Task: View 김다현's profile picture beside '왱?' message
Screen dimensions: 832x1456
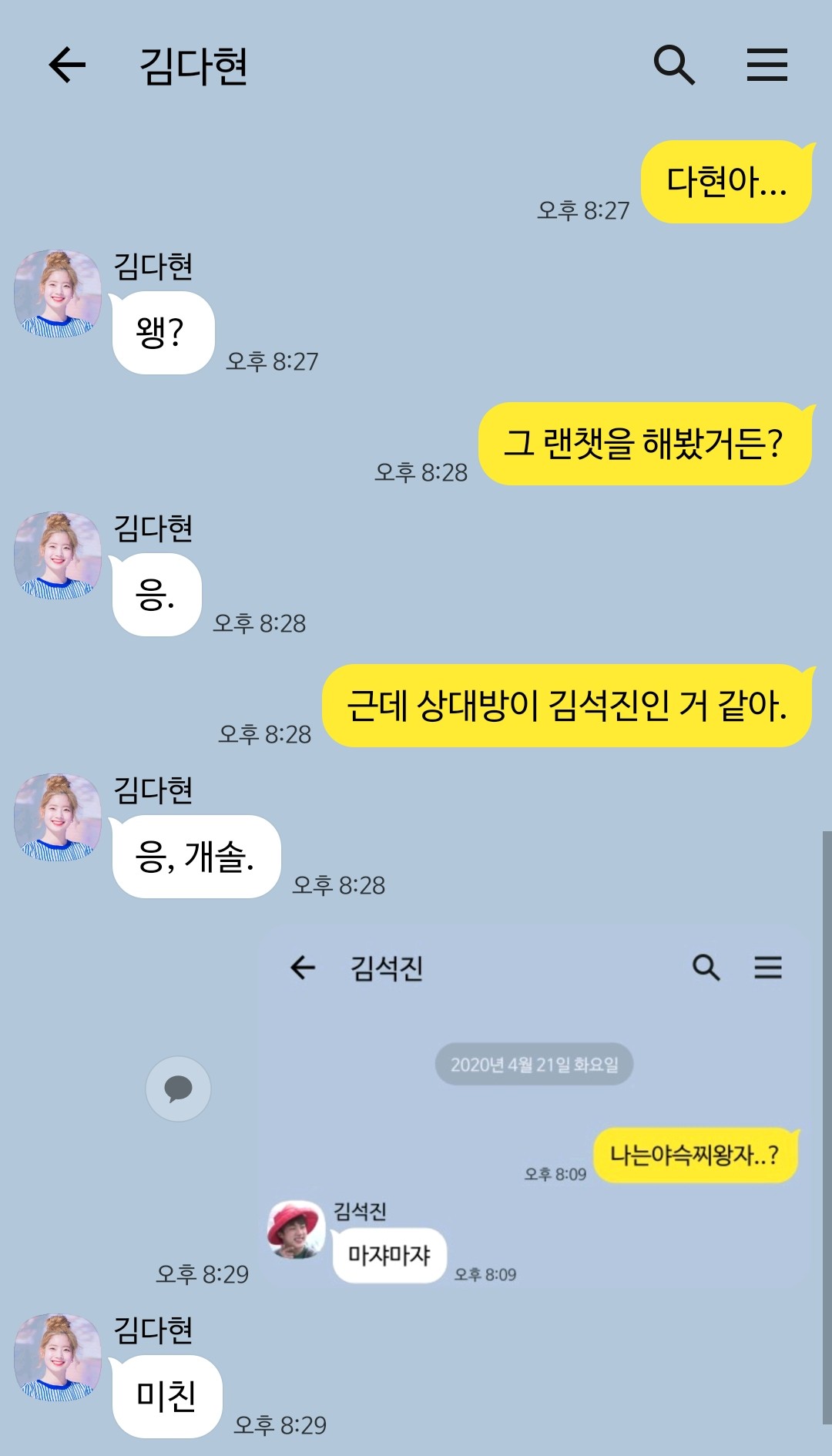Action: [x=58, y=294]
